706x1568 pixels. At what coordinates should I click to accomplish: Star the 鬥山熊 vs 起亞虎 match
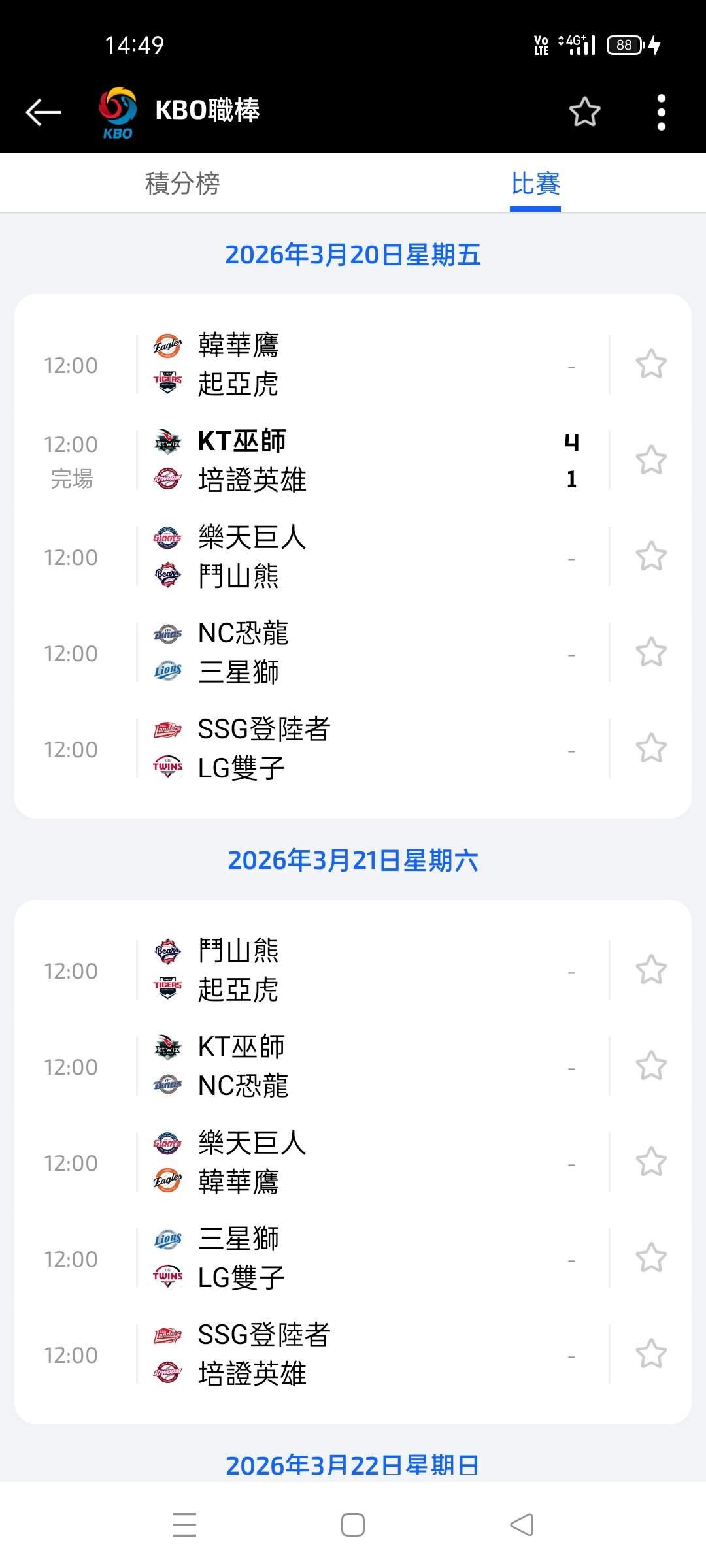651,970
